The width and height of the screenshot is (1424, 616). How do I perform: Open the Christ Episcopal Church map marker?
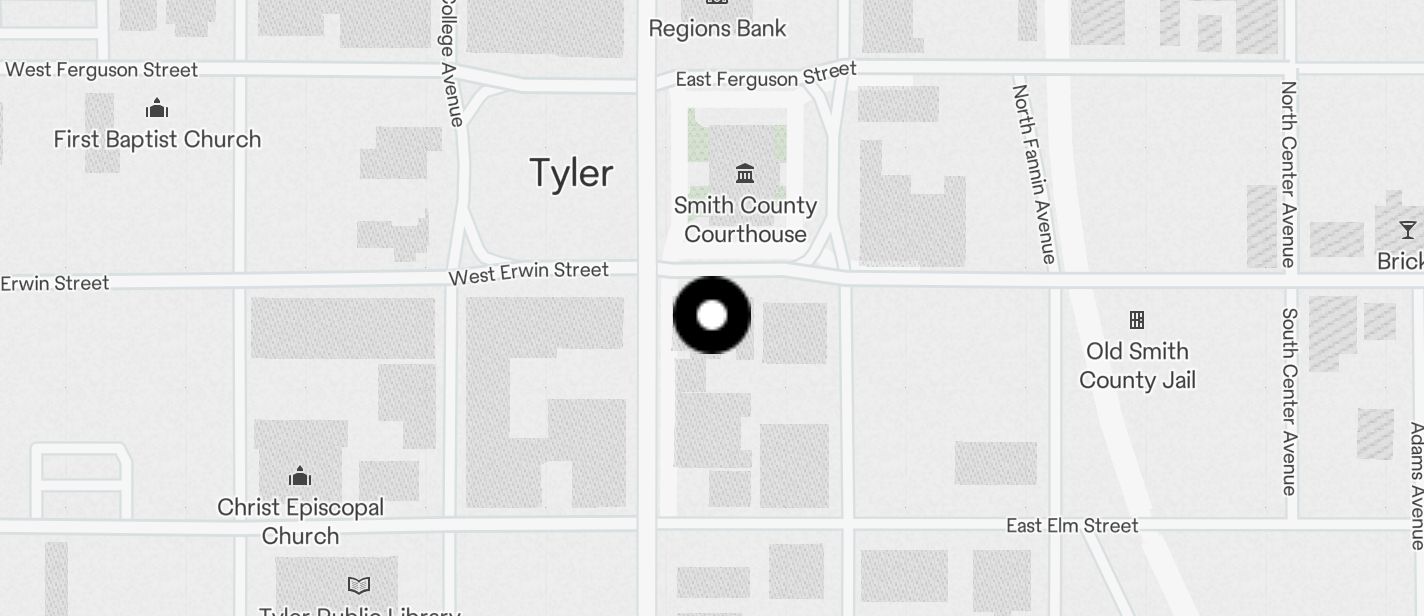pos(300,476)
